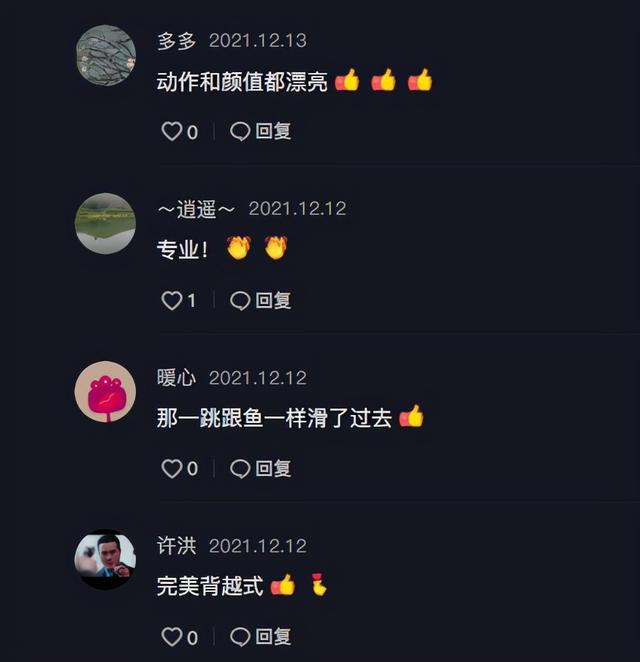Tap the username 暖心
640x662 pixels.
click(x=177, y=378)
